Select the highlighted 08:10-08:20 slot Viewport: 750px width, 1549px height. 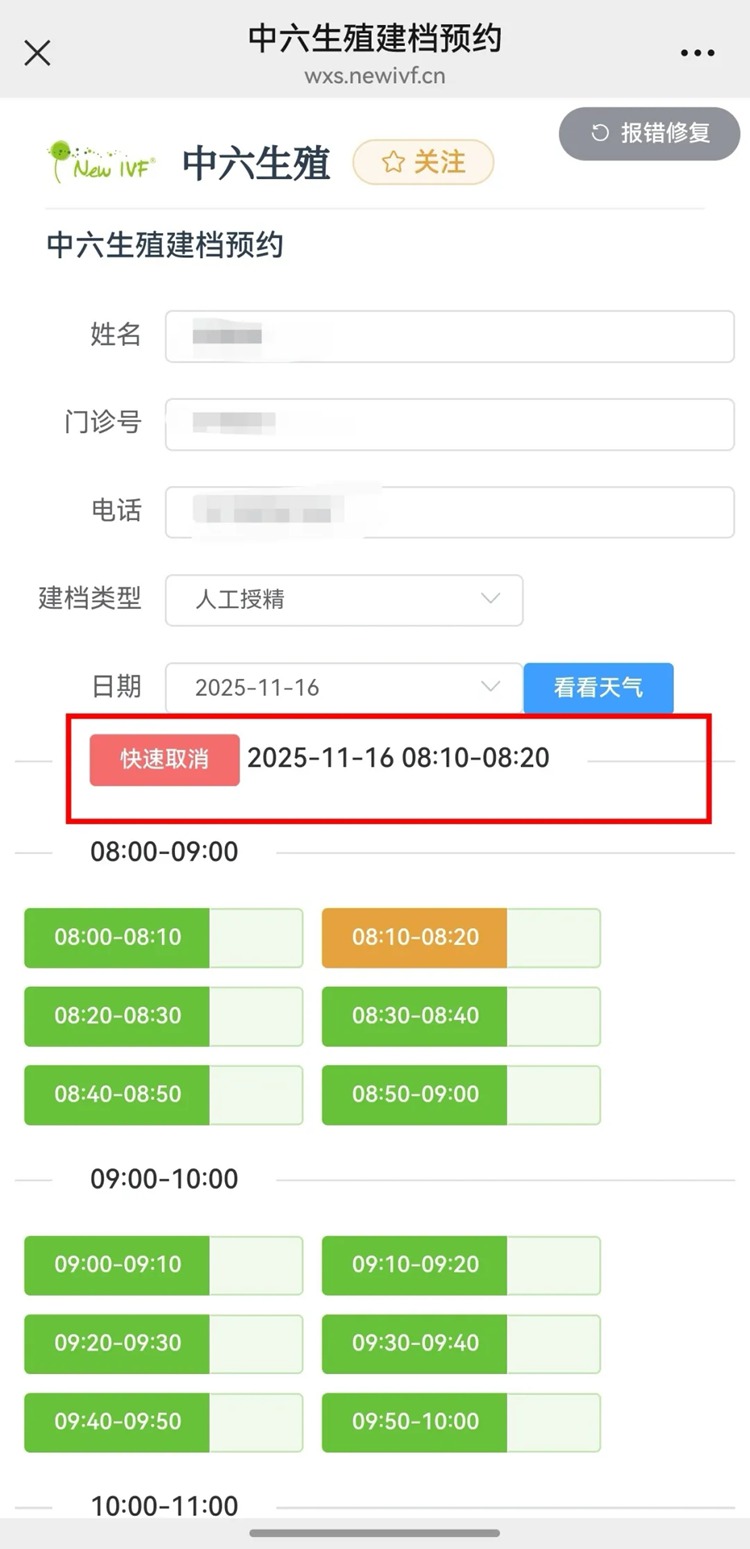(415, 938)
